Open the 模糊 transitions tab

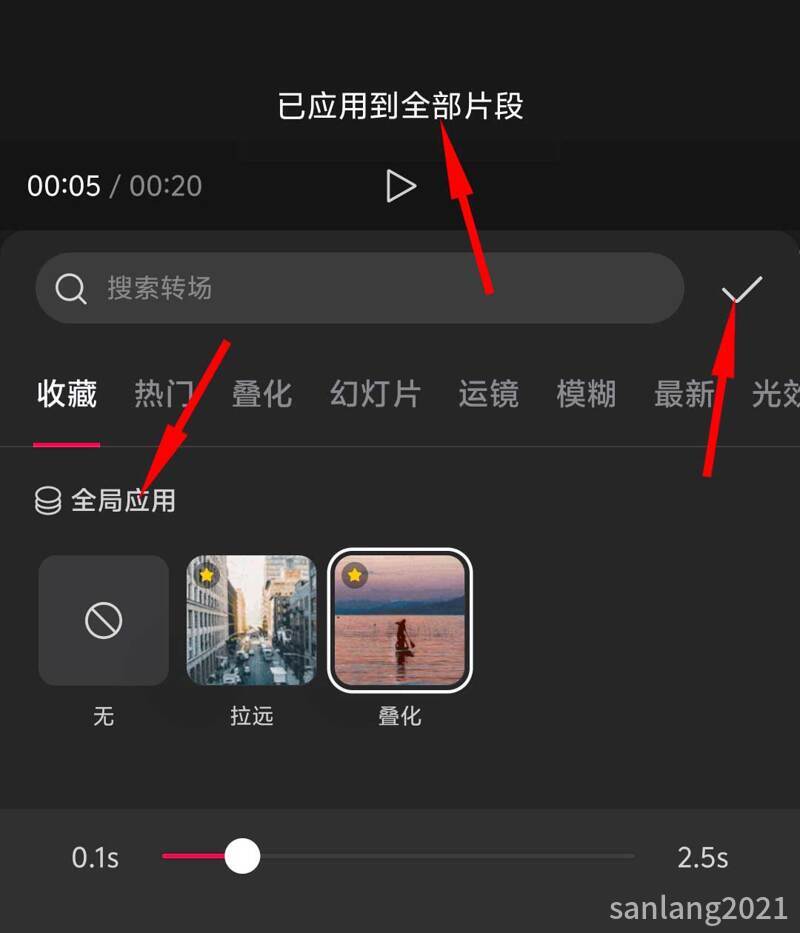coord(584,394)
